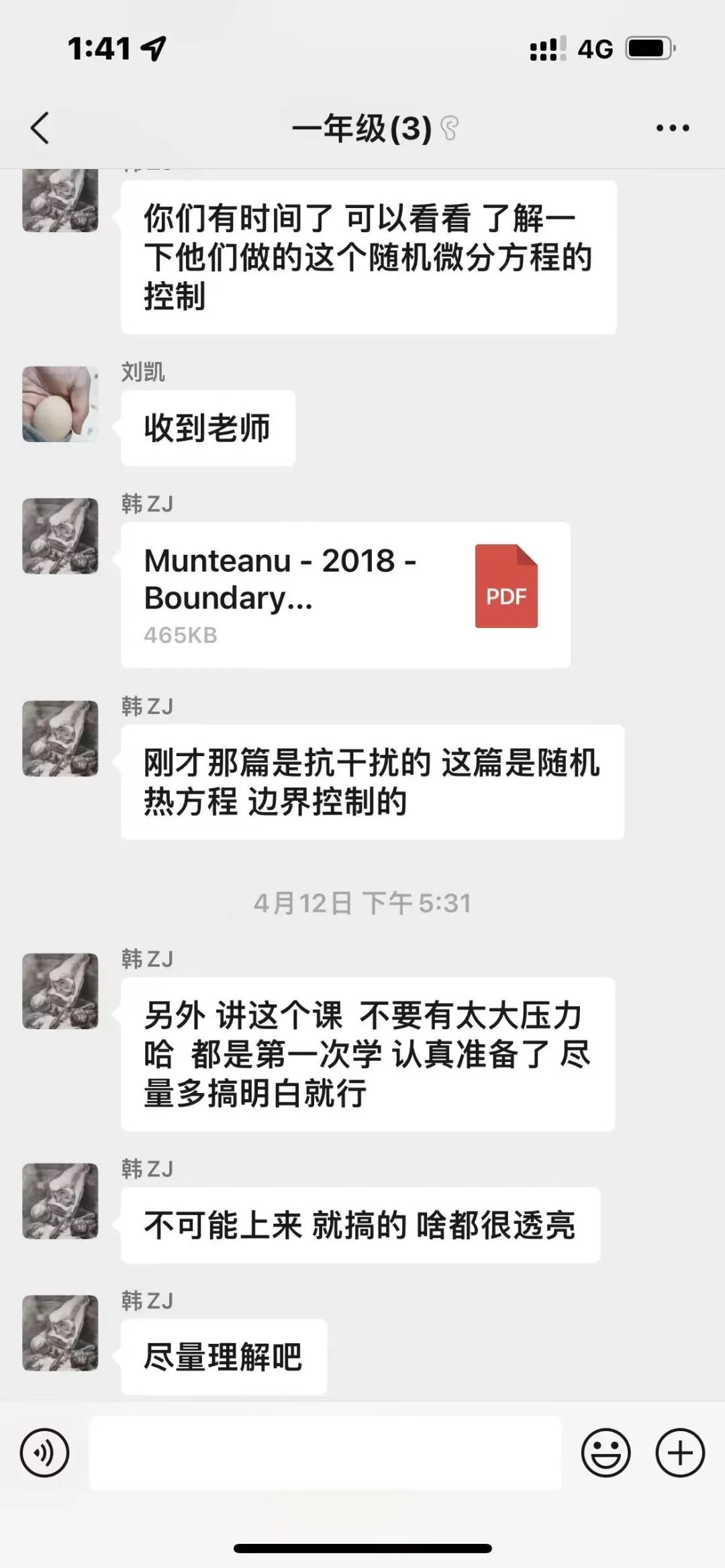View 韩ZJ's profile from PDF message avatar
This screenshot has width=725, height=1568.
(60, 536)
